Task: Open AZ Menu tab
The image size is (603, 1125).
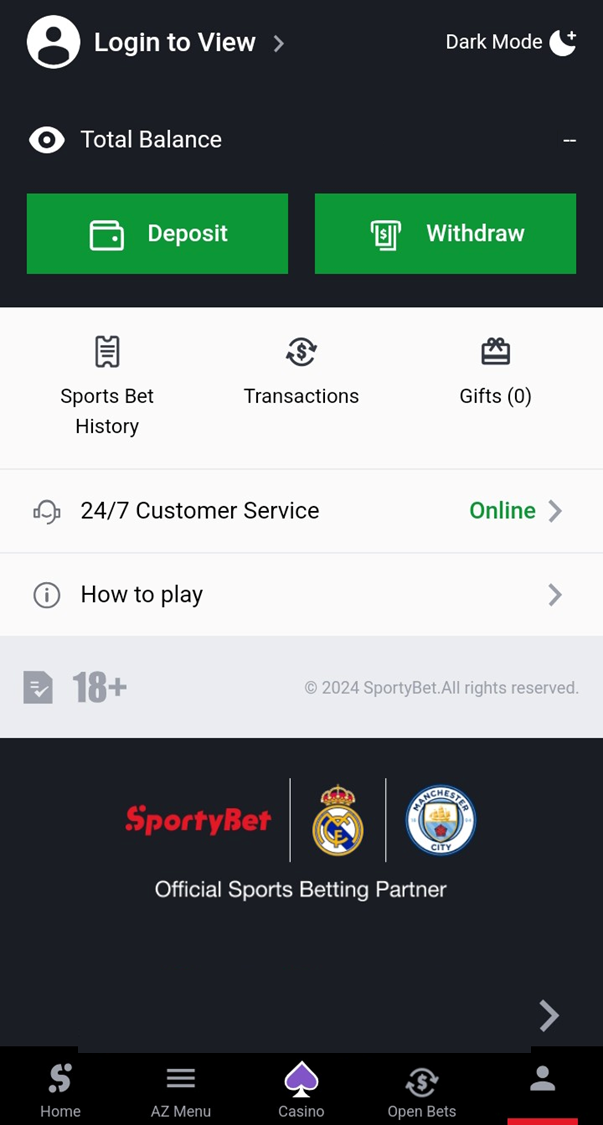Action: (x=181, y=1089)
